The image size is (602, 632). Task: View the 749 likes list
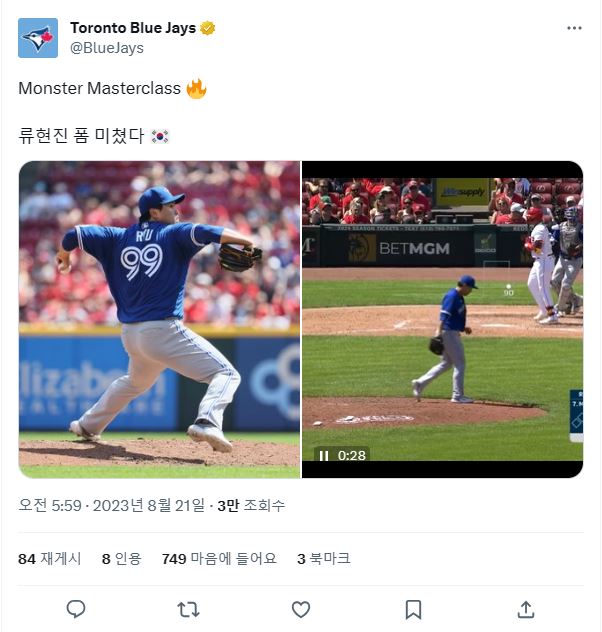(219, 558)
